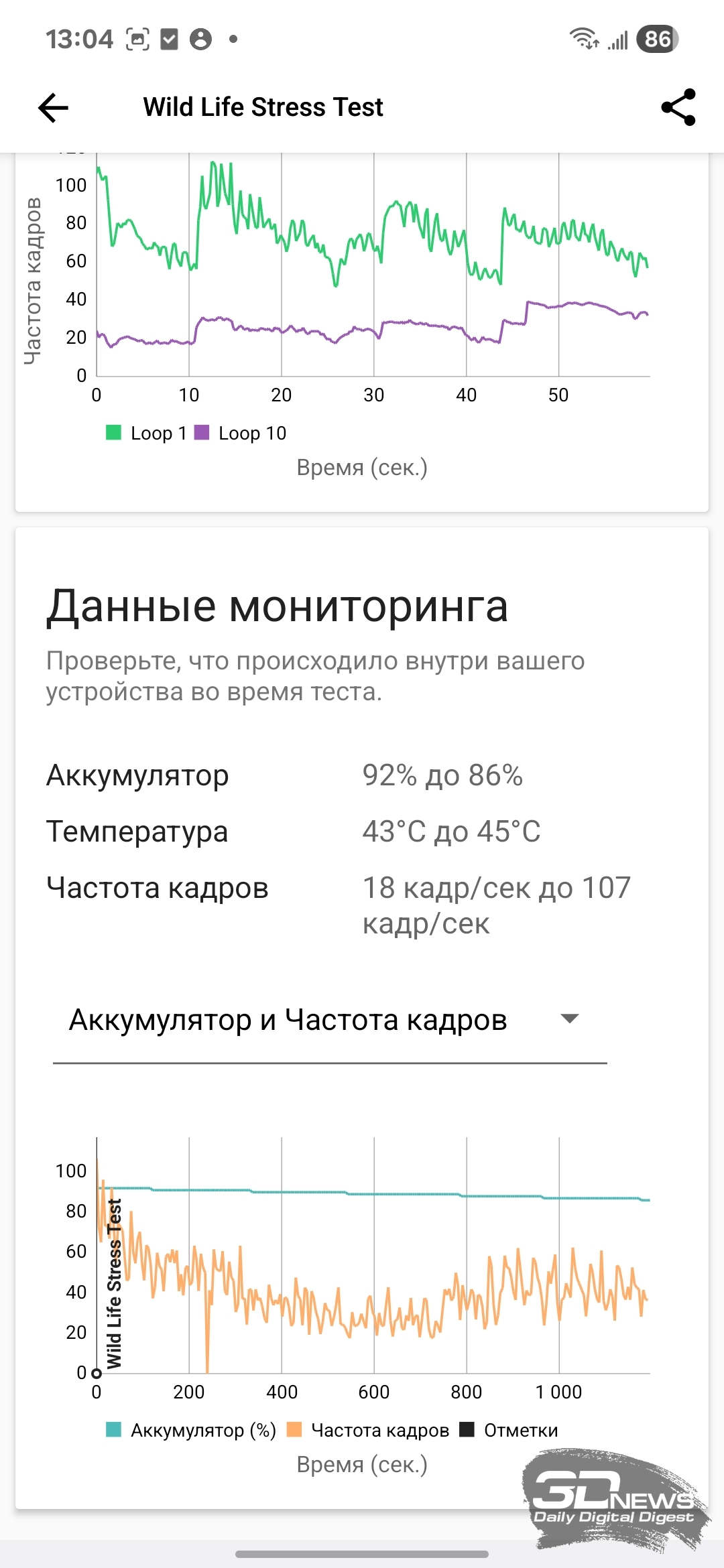Expand the Аккумулятор и Частота кадров dropdown
This screenshot has height=1568, width=724.
(330, 1021)
